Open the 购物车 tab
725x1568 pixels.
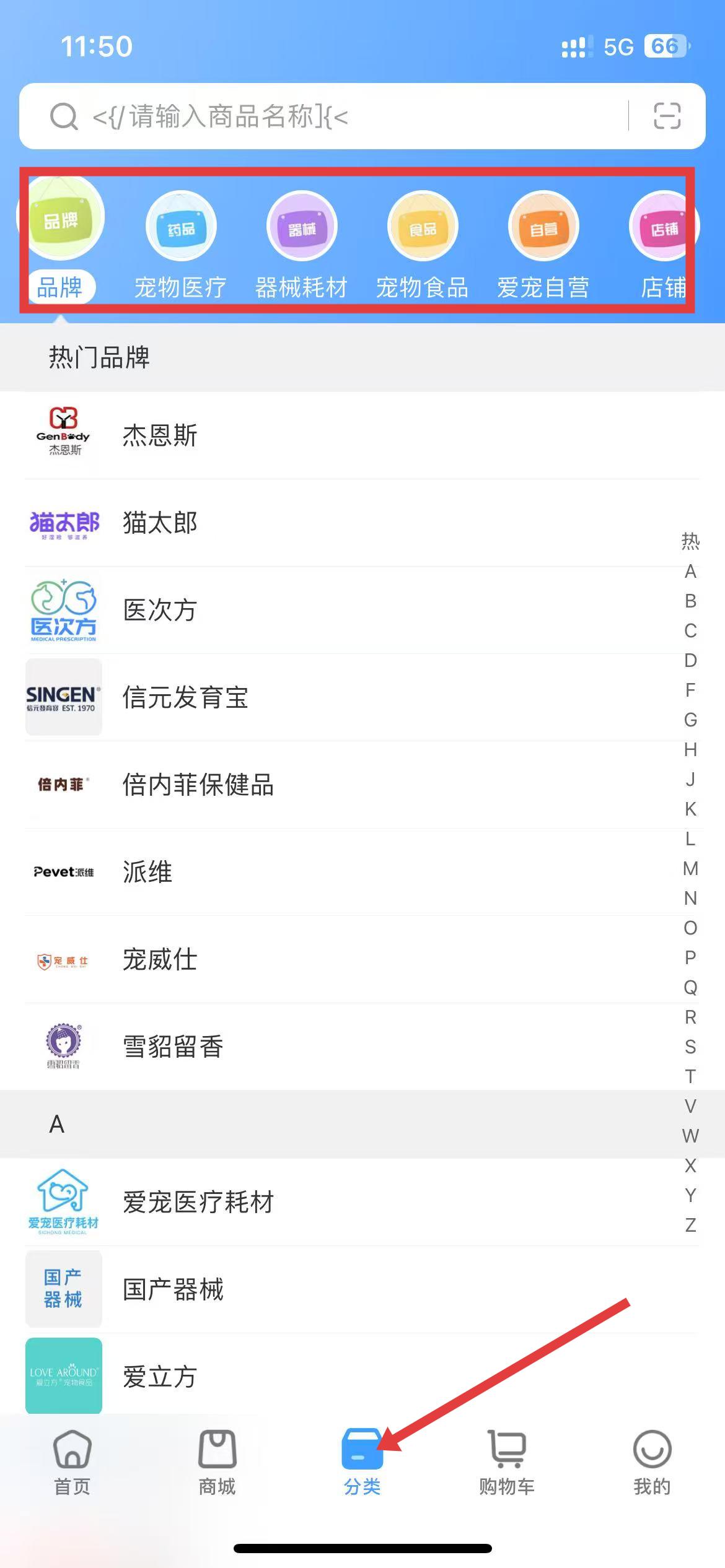pos(507,1461)
